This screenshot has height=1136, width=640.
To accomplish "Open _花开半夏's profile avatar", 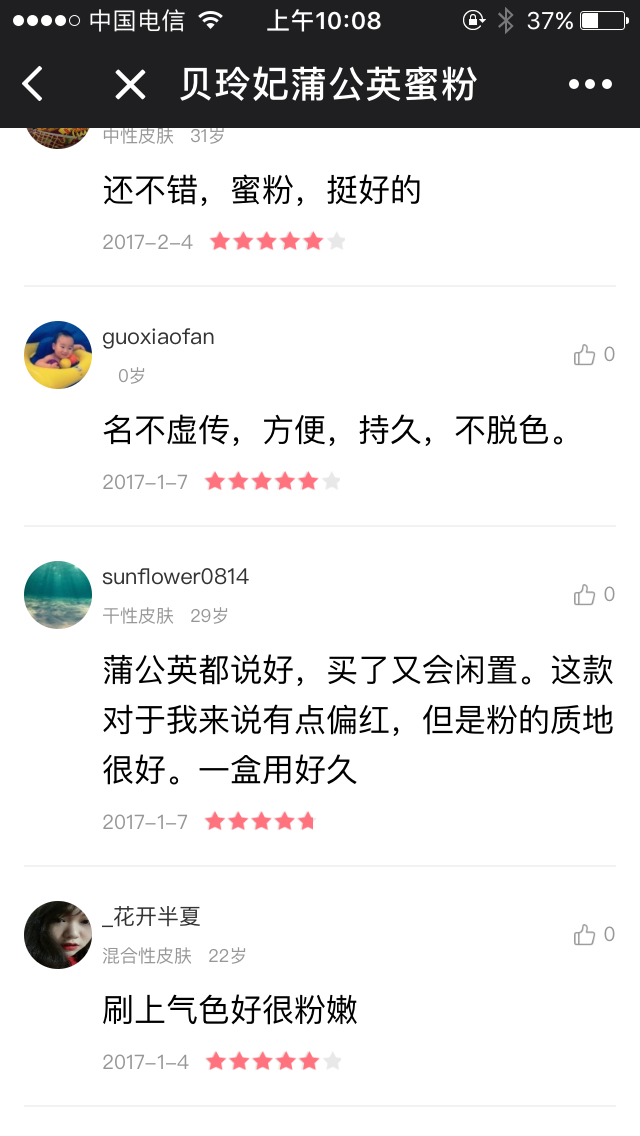I will pos(58,935).
